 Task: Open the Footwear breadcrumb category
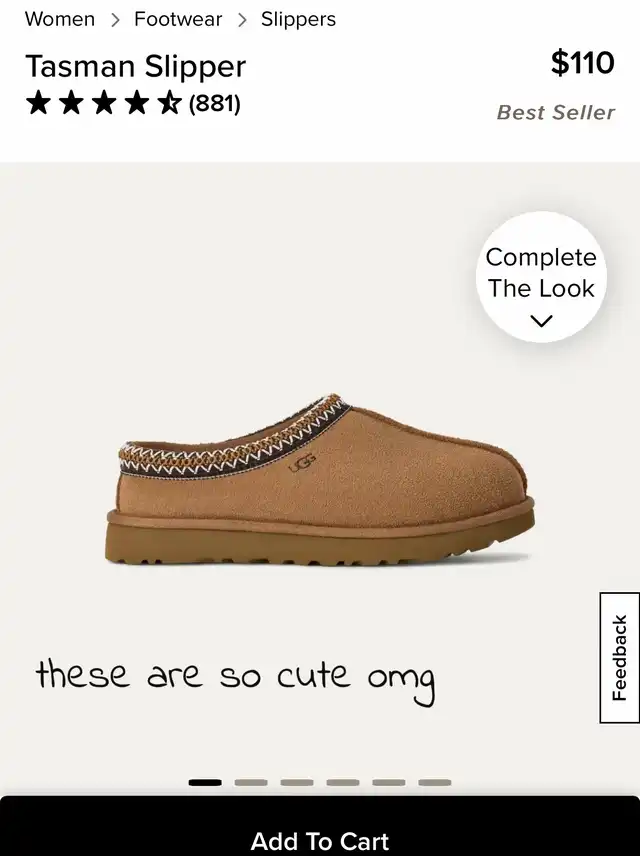tap(178, 19)
